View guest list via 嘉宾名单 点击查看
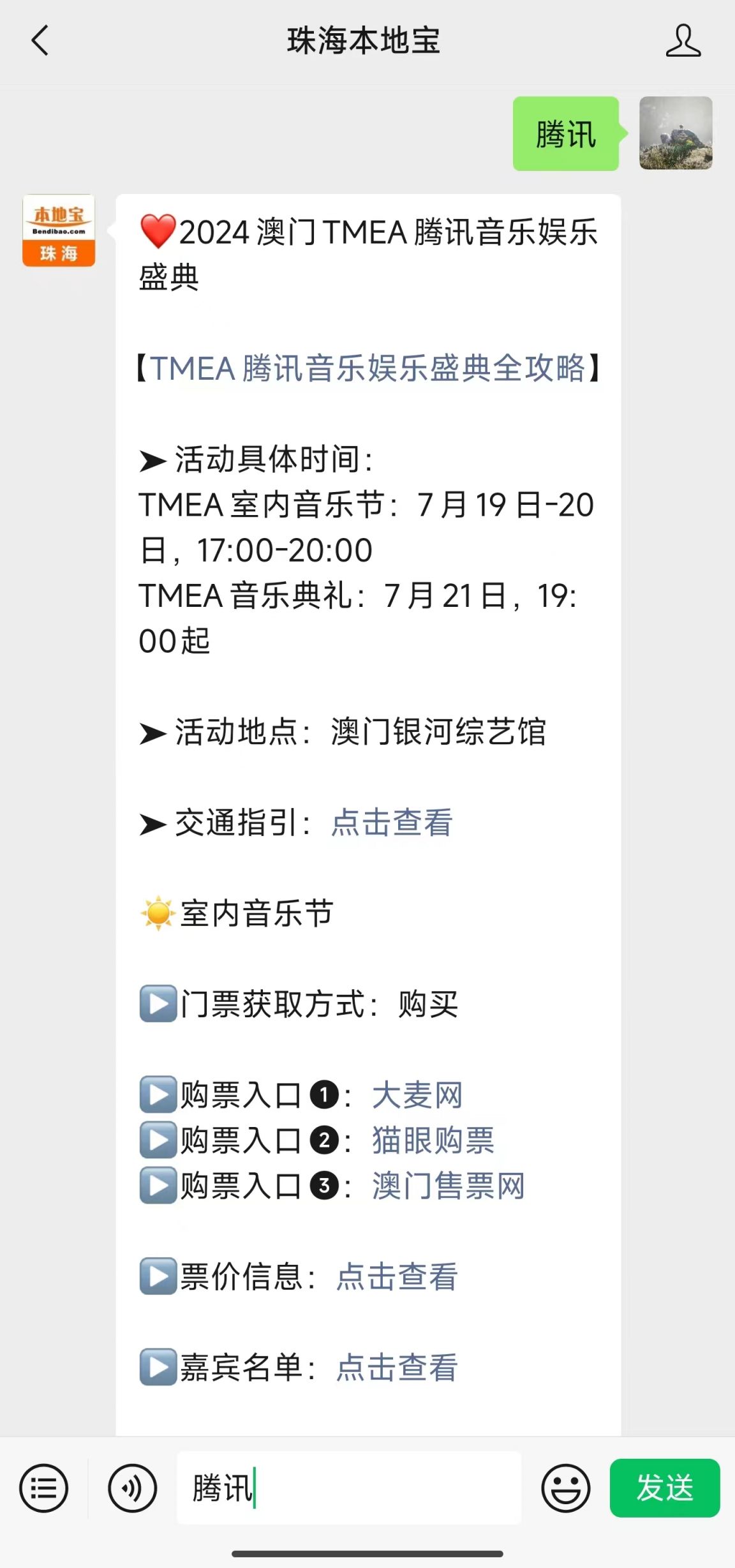The image size is (735, 1568). pyautogui.click(x=397, y=1368)
